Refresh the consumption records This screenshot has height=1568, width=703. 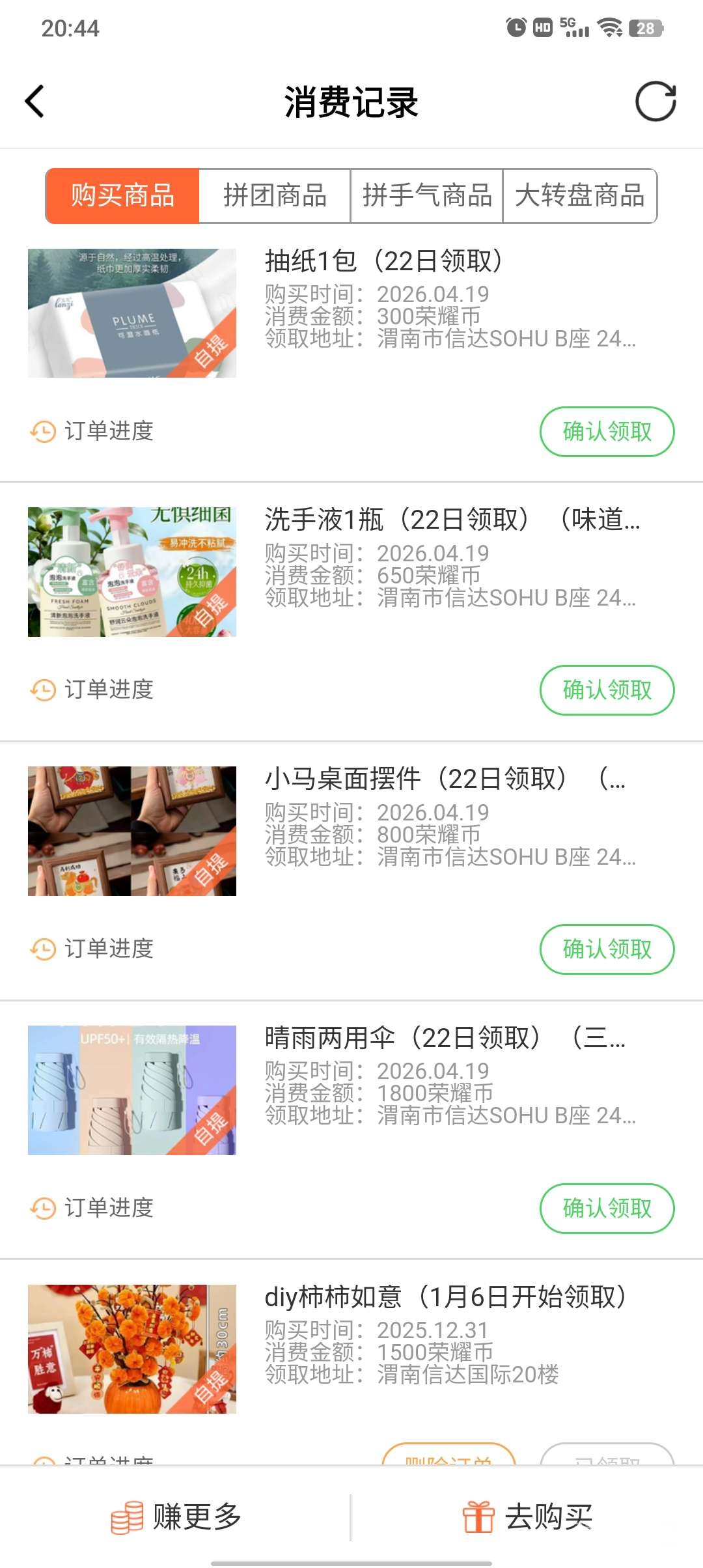coord(655,102)
